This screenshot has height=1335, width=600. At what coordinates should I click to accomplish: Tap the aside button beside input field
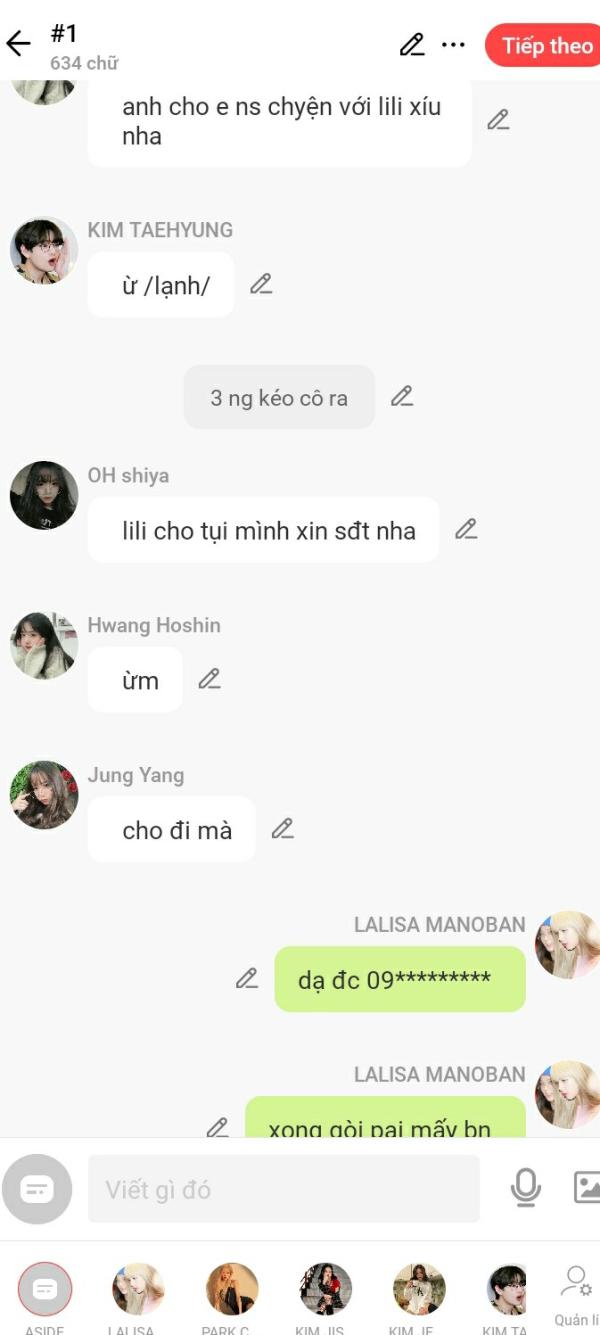[x=37, y=1189]
